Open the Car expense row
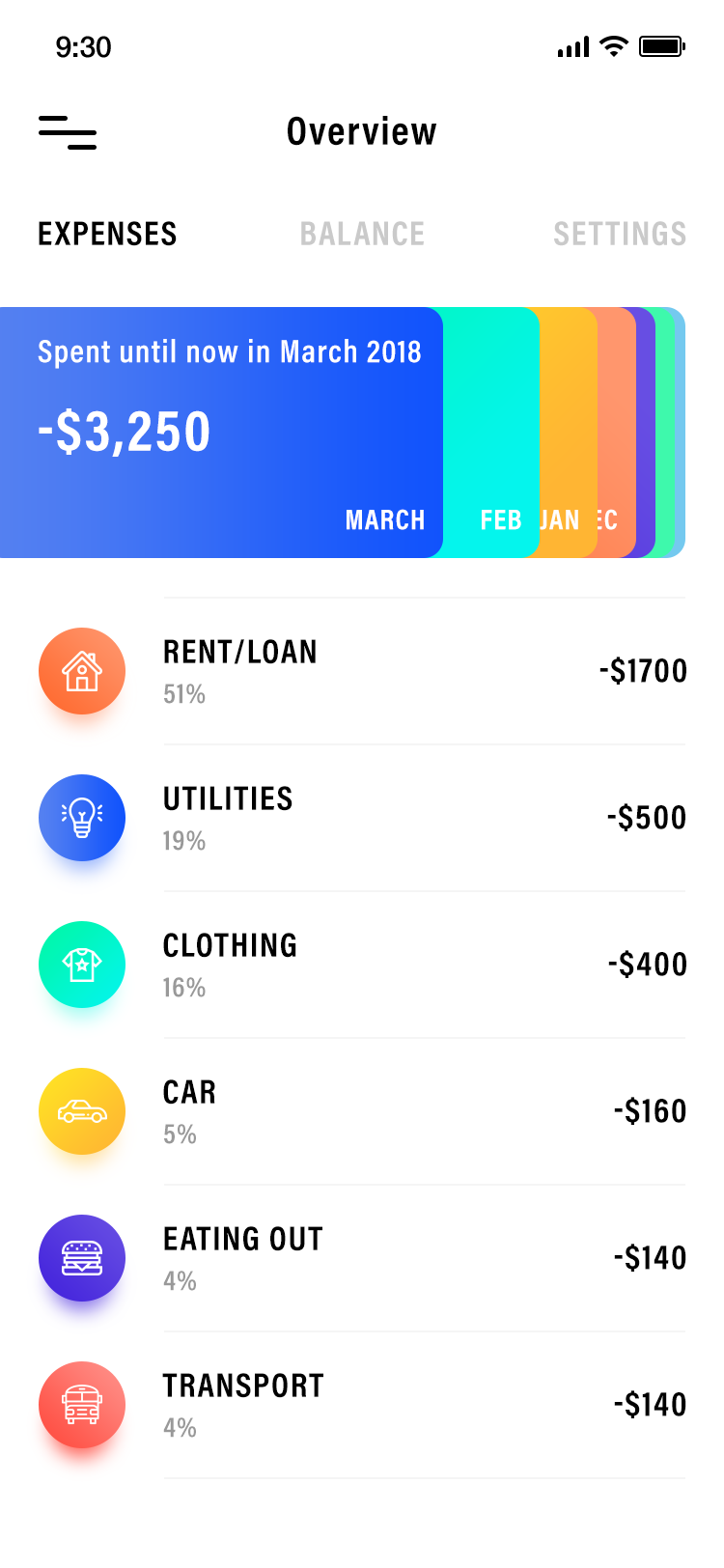This screenshot has height=1568, width=724. tap(362, 1111)
